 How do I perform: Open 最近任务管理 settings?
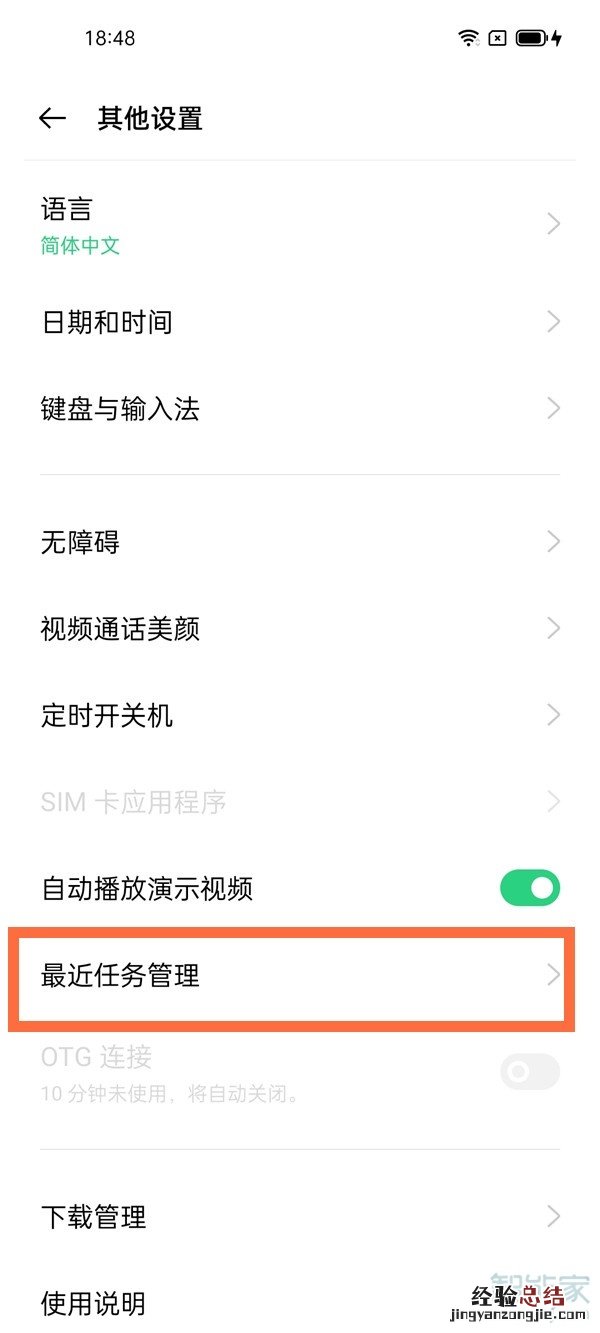[300, 975]
